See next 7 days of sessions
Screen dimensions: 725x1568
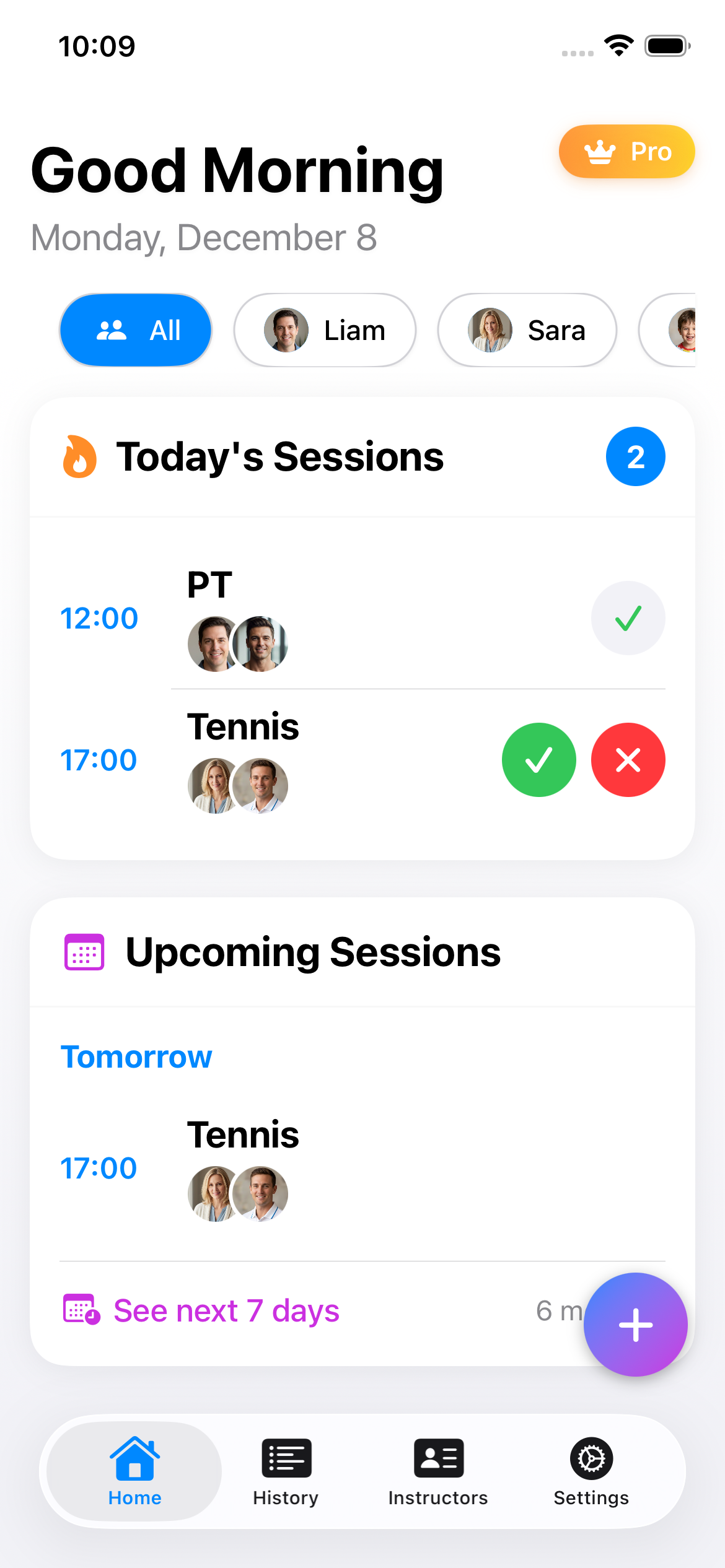tap(226, 1311)
